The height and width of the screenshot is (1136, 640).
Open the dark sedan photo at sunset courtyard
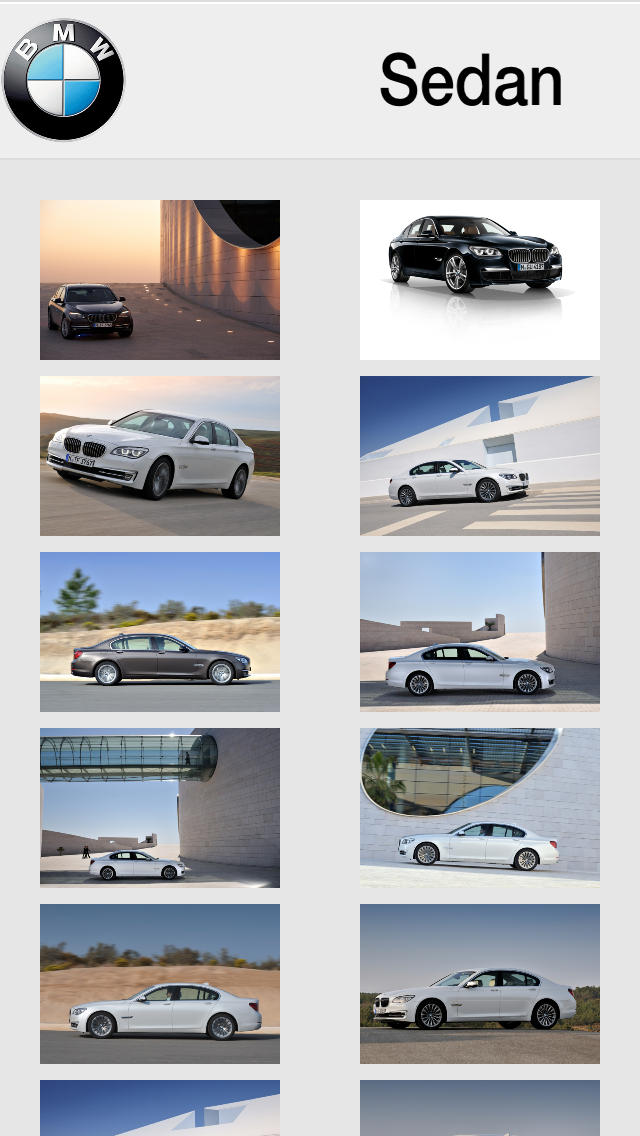coord(159,280)
